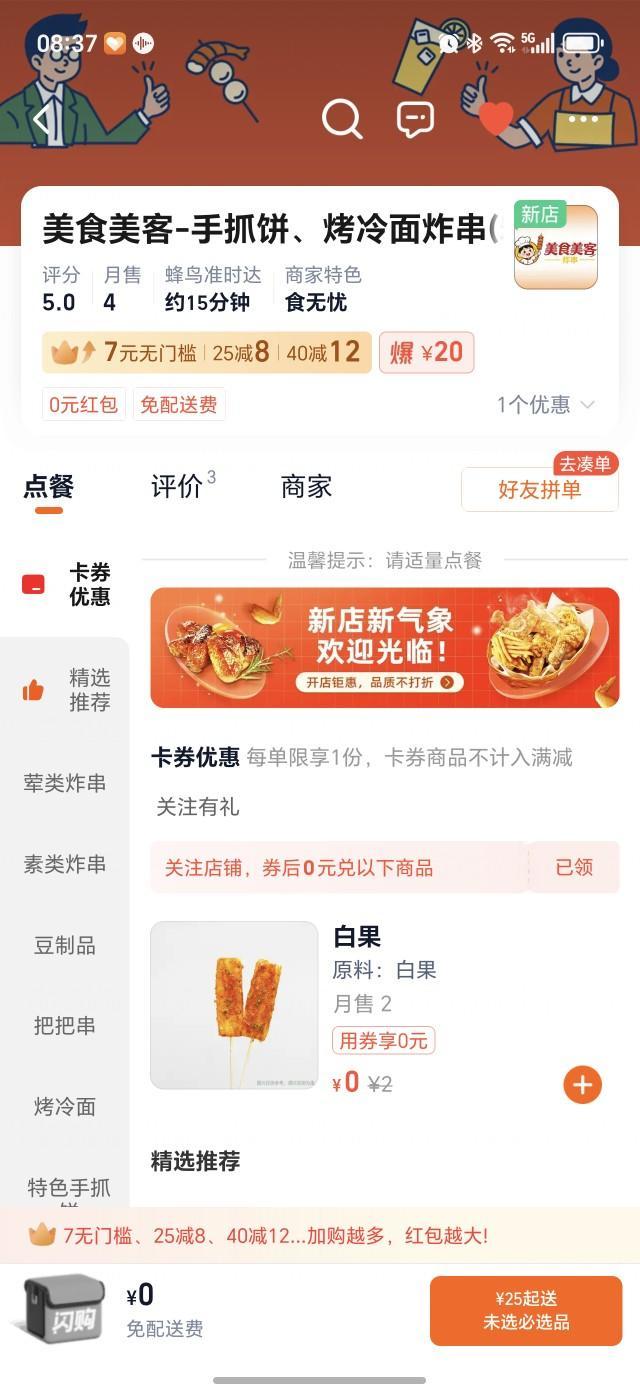The width and height of the screenshot is (640, 1400).
Task: Favorite this store with the heart
Action: click(x=495, y=119)
